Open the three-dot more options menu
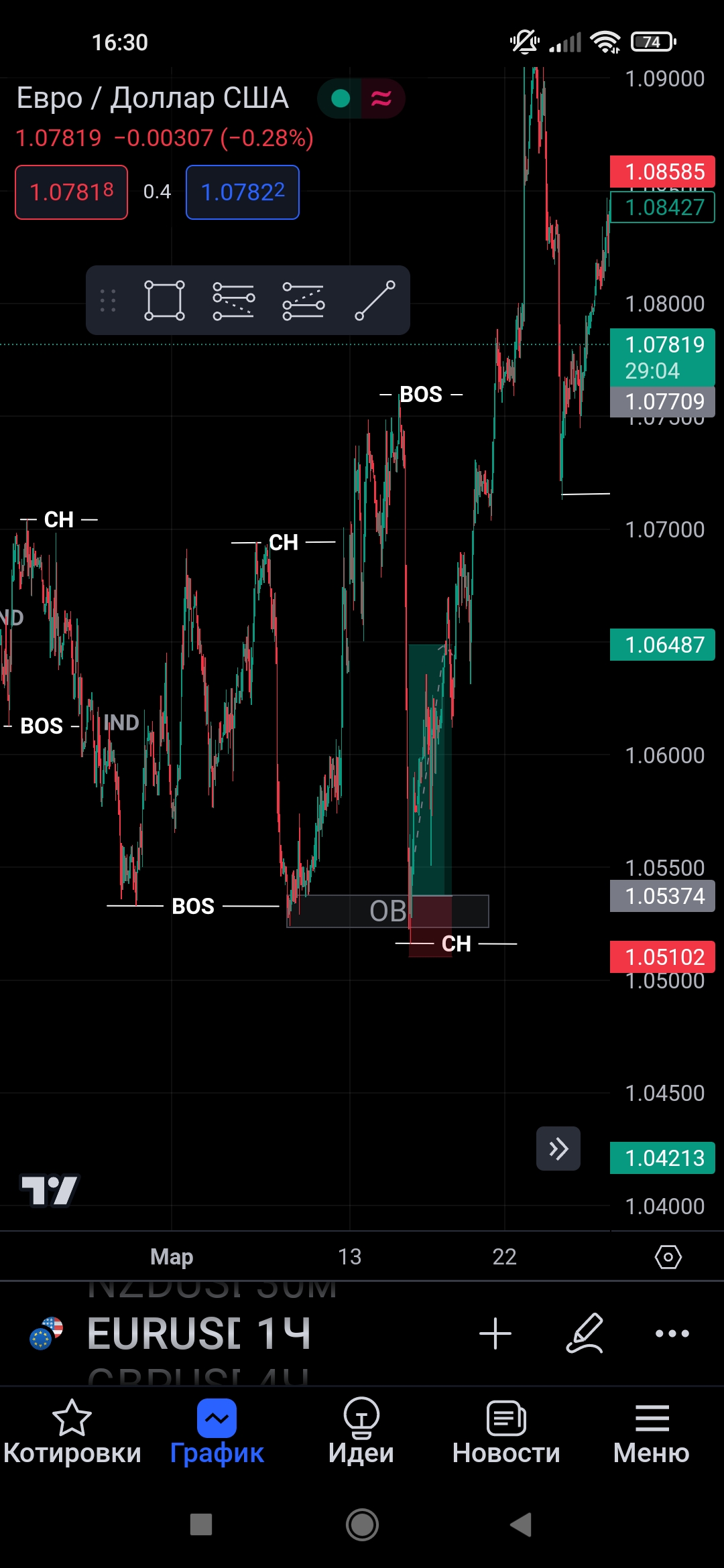 [672, 1333]
